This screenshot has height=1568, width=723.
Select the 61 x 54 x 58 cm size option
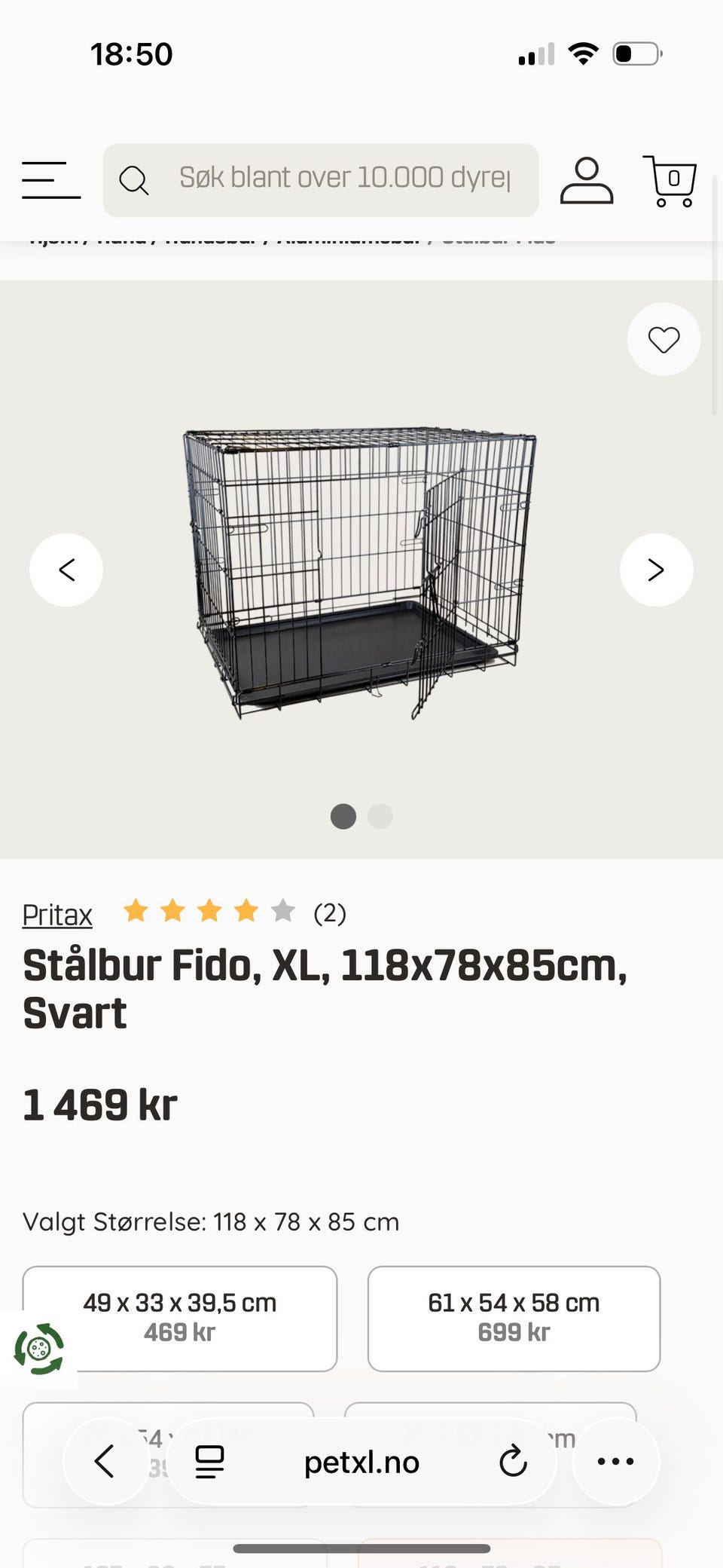coord(513,1317)
